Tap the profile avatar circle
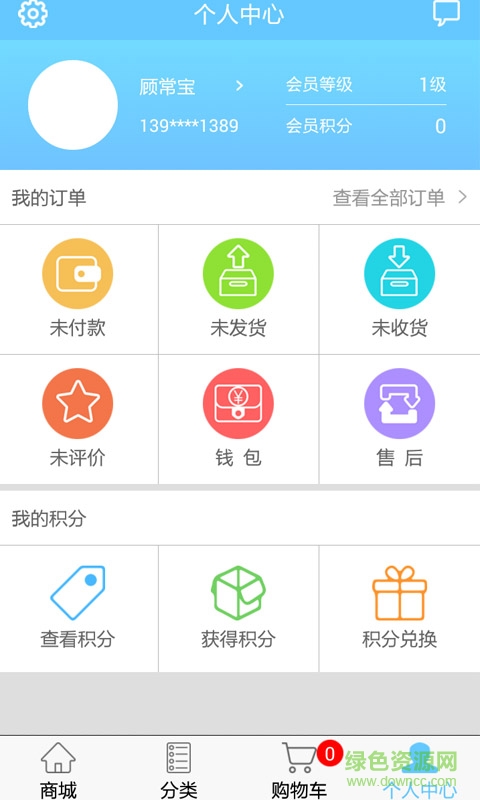Viewport: 480px width, 800px height. [x=73, y=105]
